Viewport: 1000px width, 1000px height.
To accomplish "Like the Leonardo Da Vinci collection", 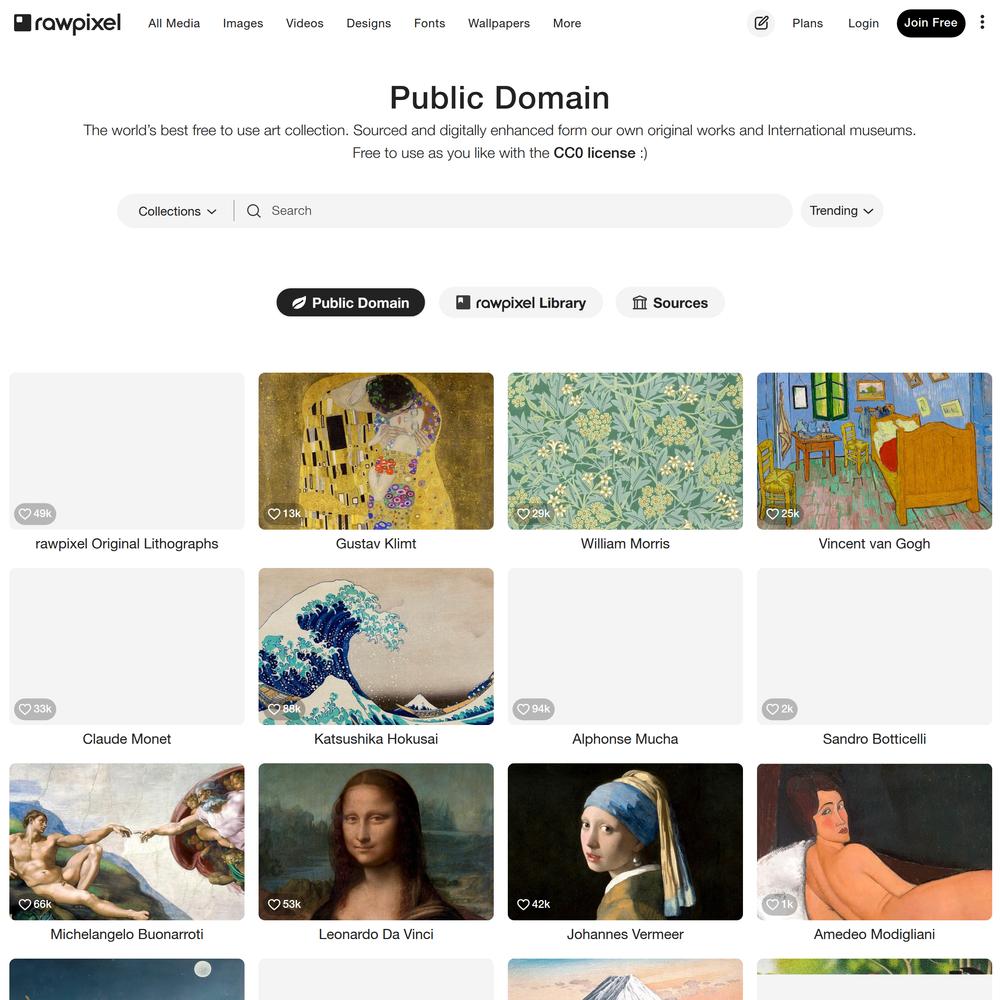I will click(x=274, y=904).
